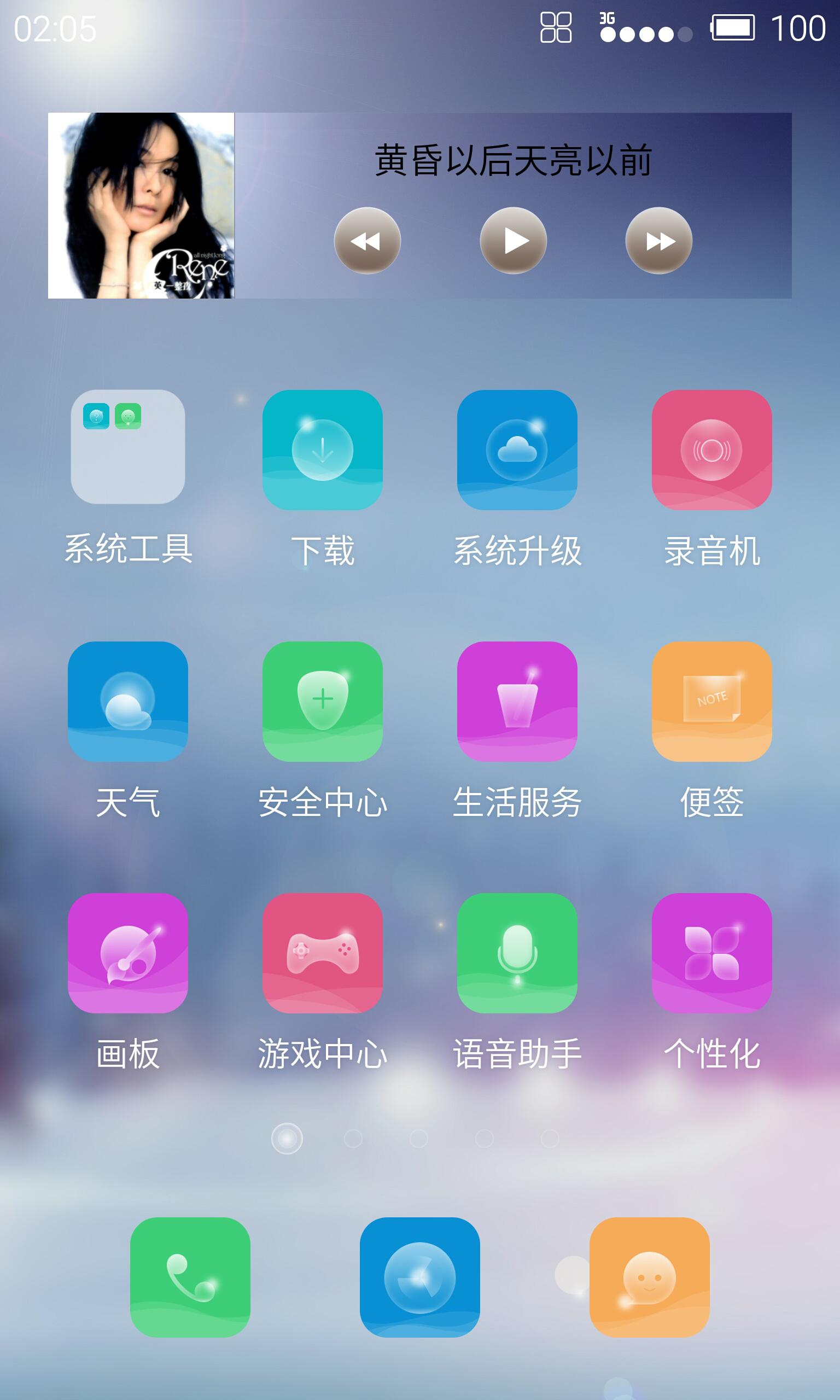Open the phone dialer in dock
840x1400 pixels.
pos(190,1277)
